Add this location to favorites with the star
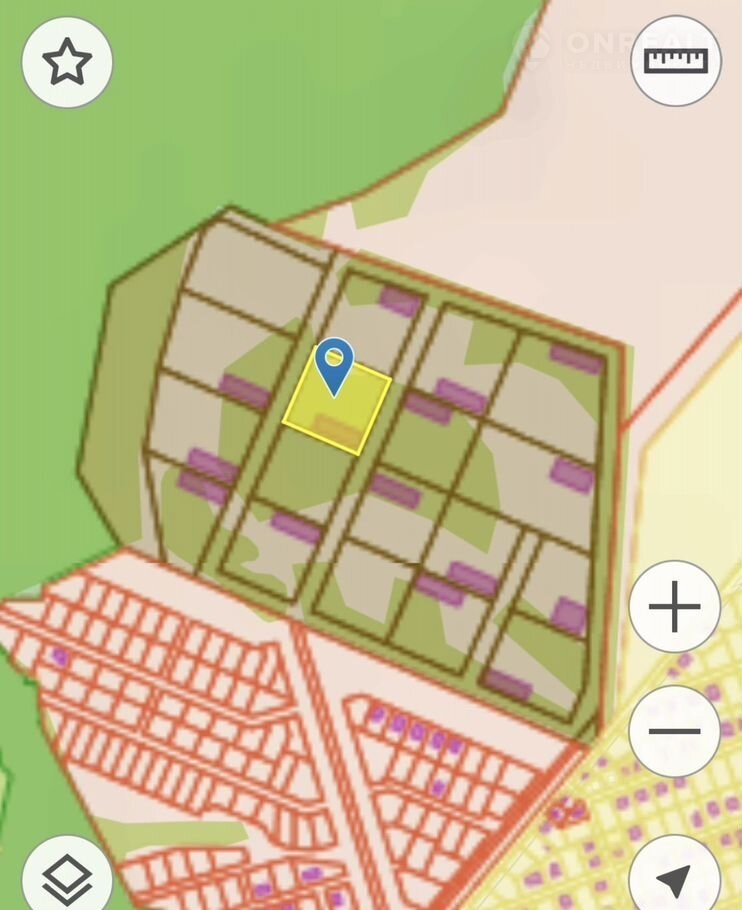This screenshot has height=910, width=742. click(x=67, y=63)
